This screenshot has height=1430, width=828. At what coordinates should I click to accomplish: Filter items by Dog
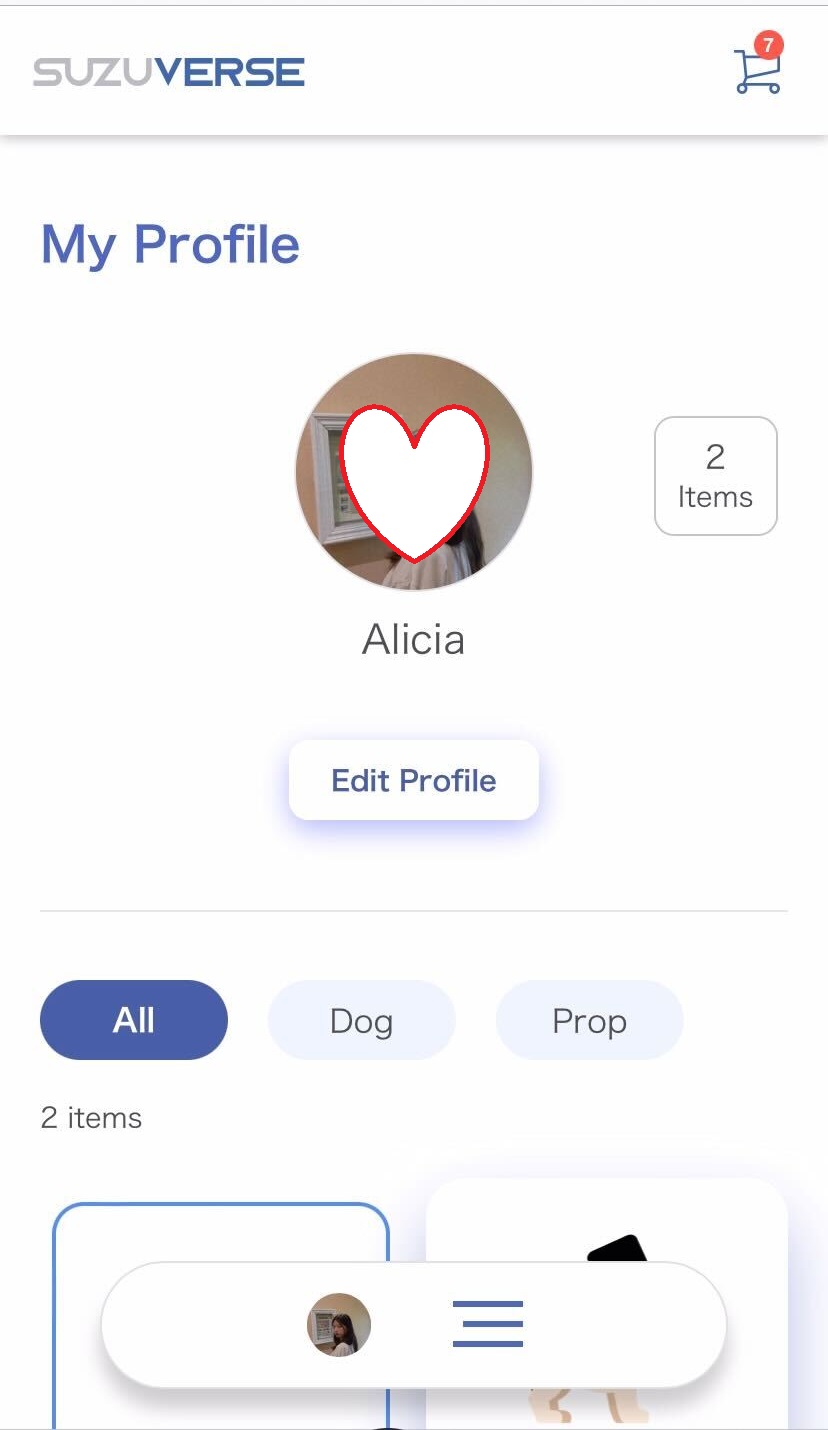click(x=361, y=1020)
